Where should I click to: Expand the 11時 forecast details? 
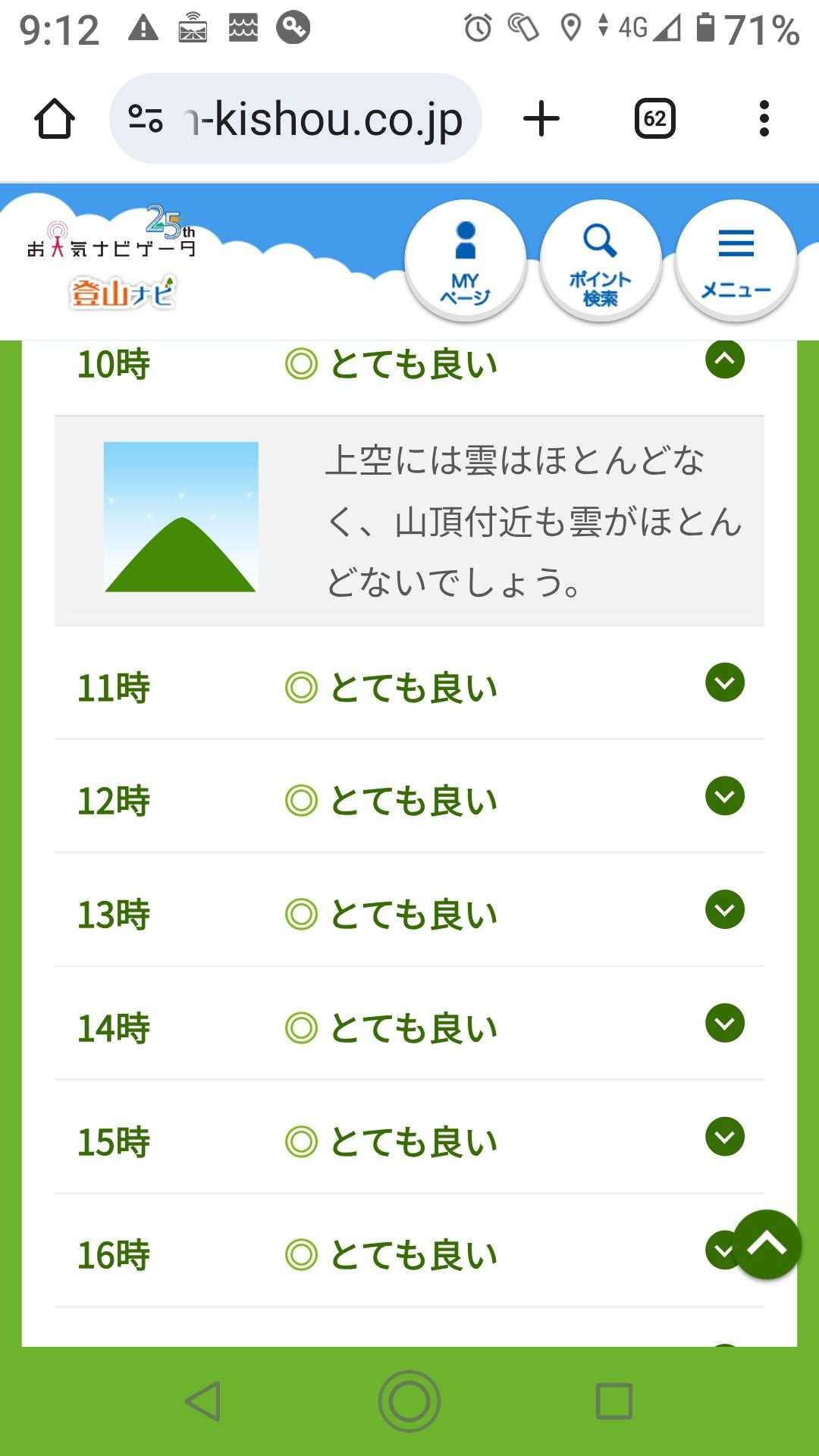tap(725, 682)
